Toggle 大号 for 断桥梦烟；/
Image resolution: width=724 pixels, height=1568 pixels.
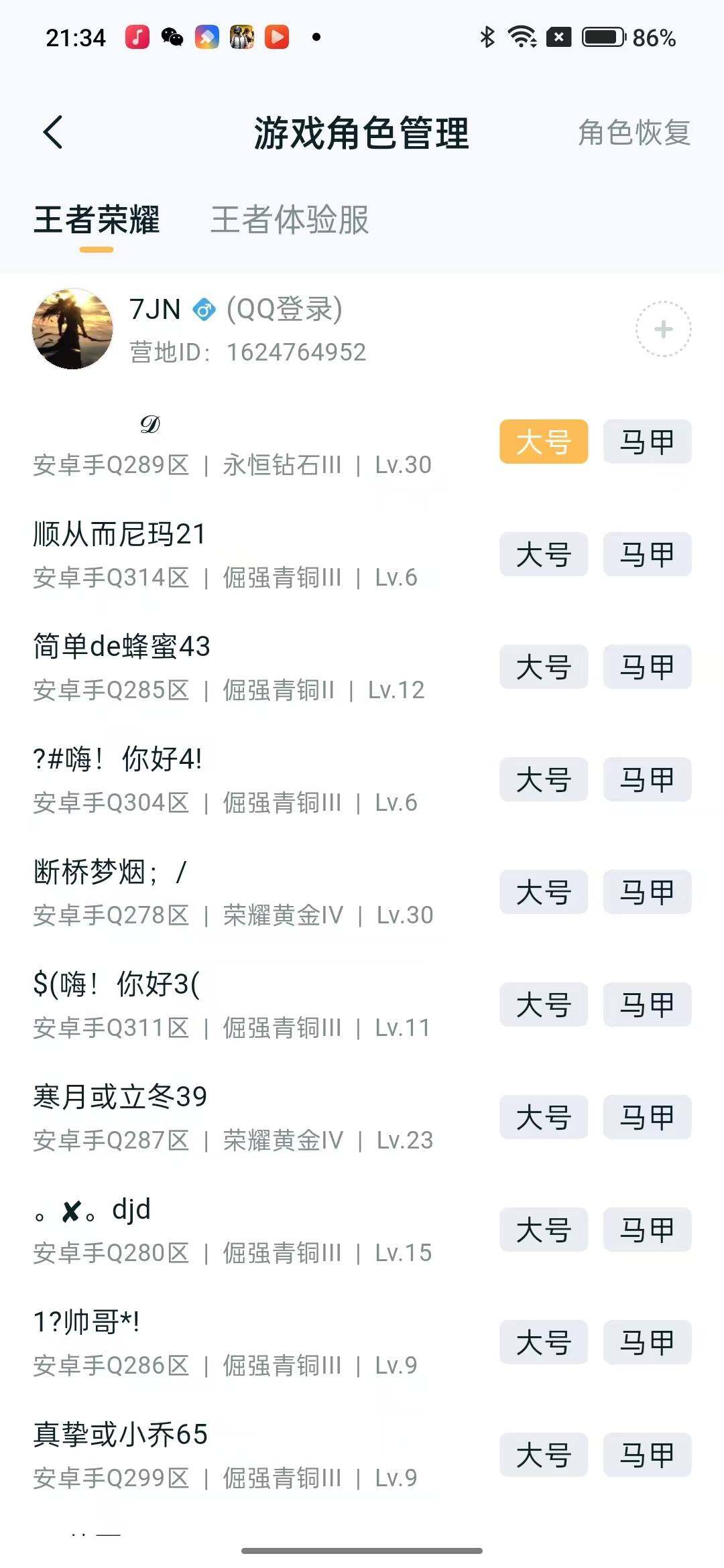(x=543, y=892)
